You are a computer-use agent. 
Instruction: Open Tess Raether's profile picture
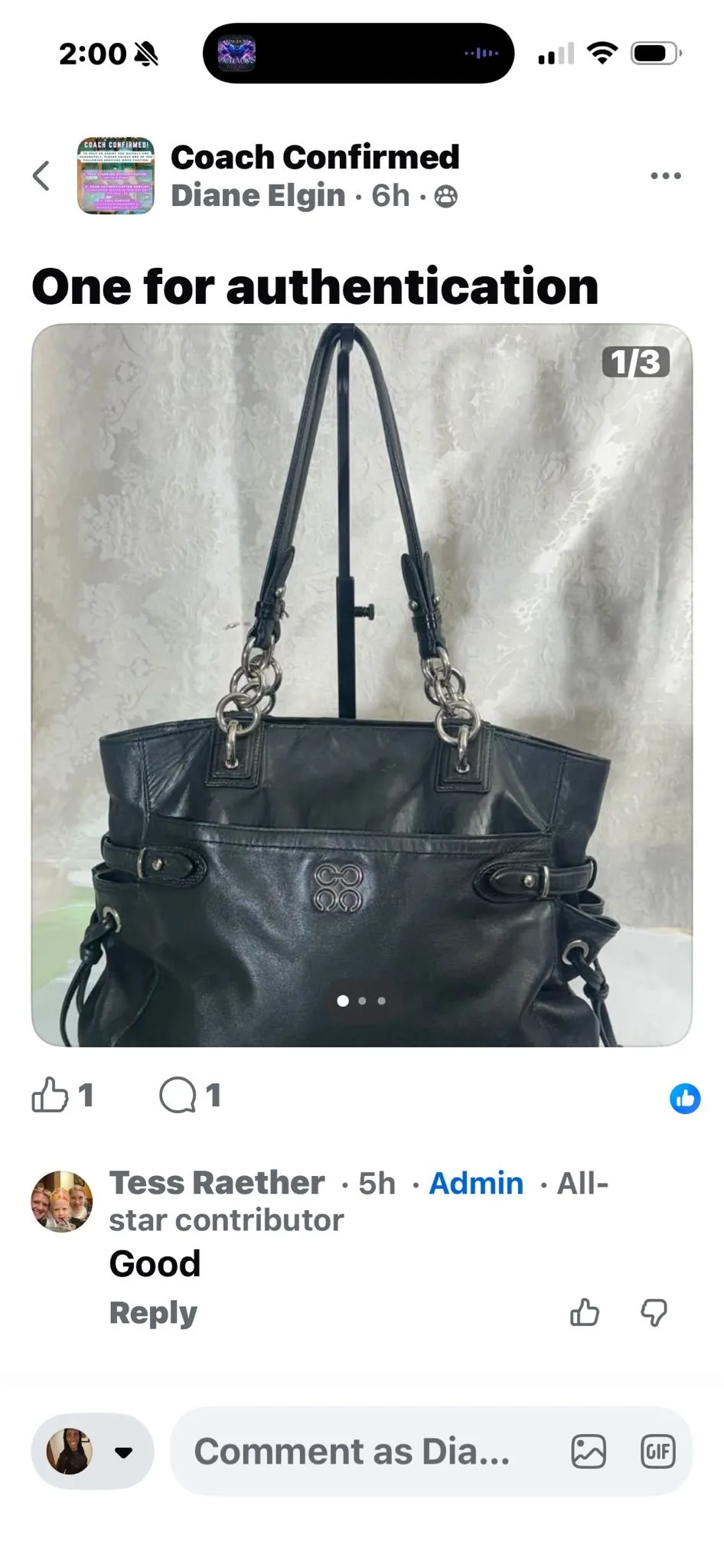click(x=62, y=1201)
